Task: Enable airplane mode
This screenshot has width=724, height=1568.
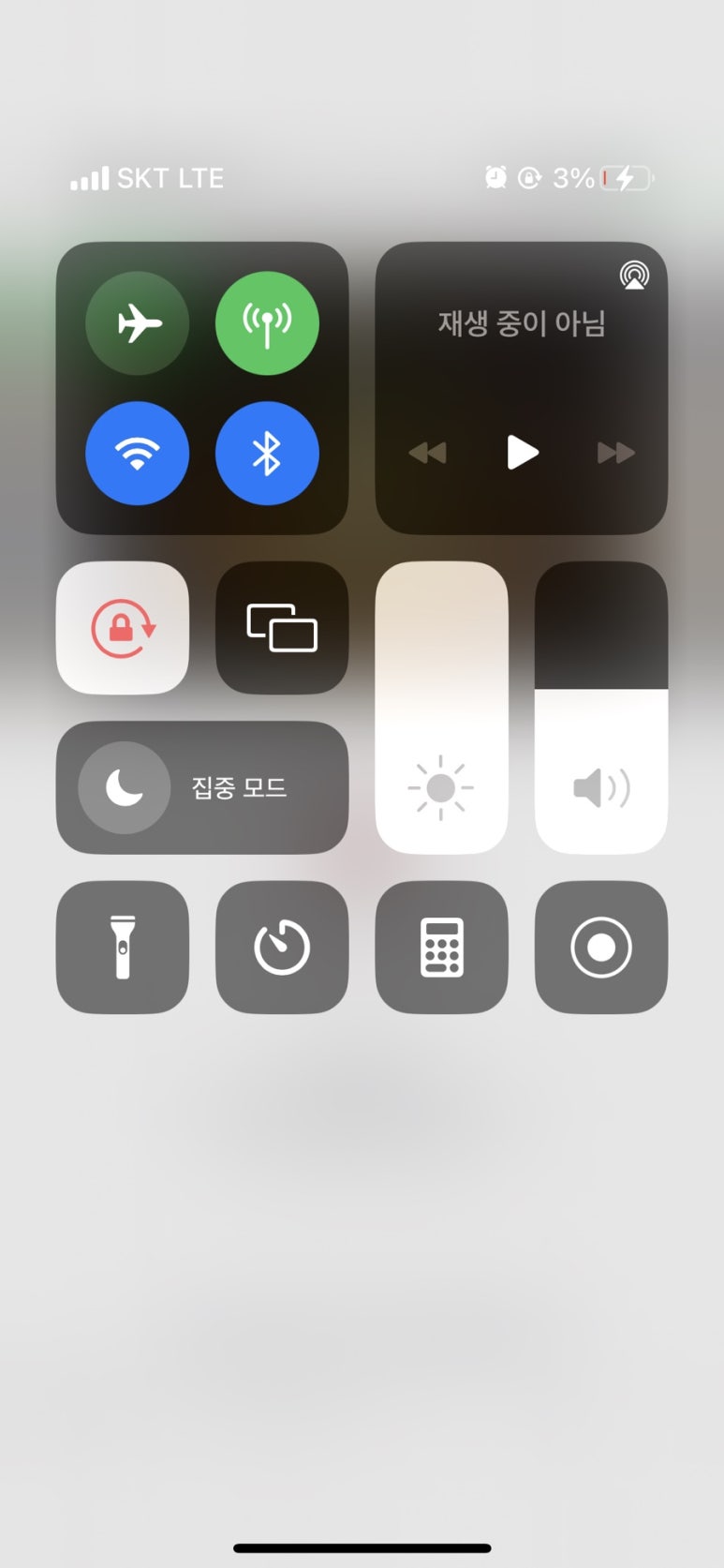Action: click(137, 323)
